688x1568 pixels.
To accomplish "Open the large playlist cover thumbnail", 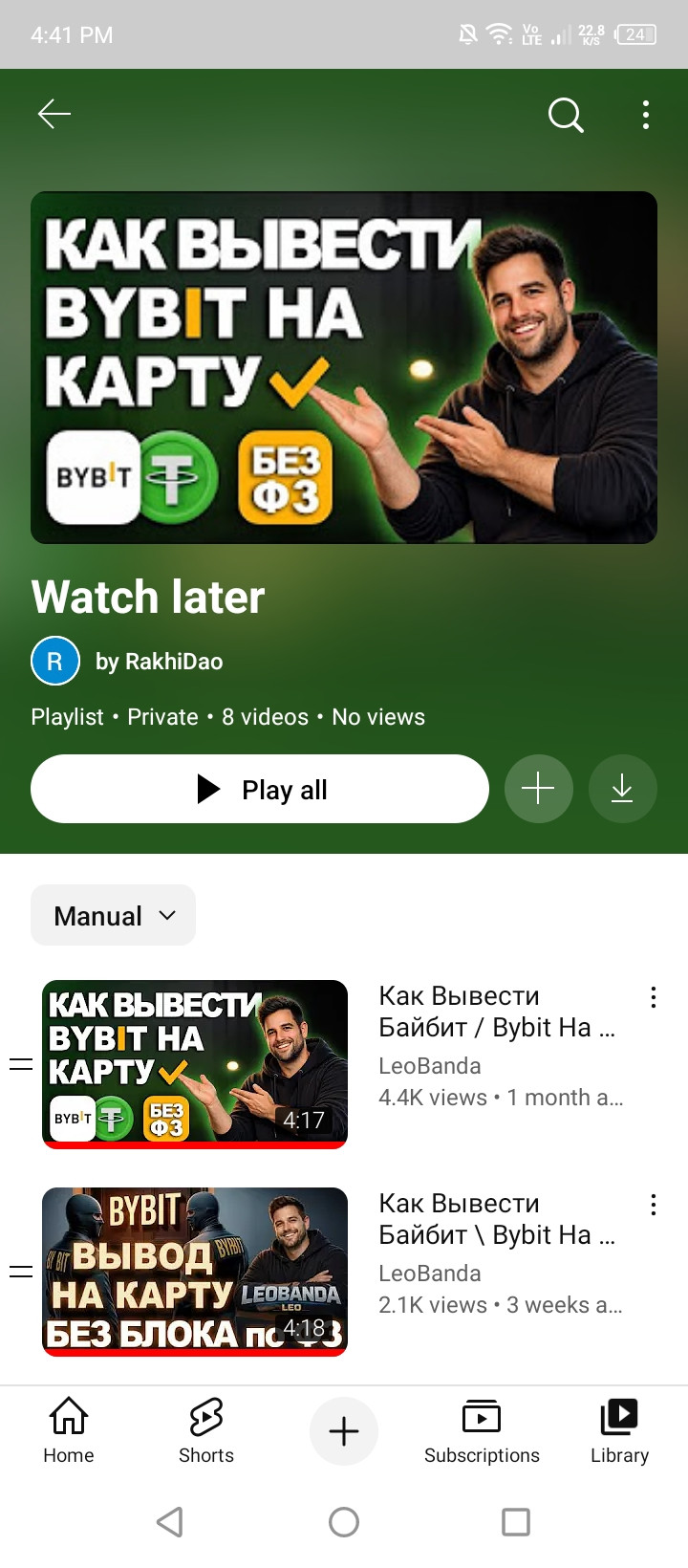I will pyautogui.click(x=344, y=368).
